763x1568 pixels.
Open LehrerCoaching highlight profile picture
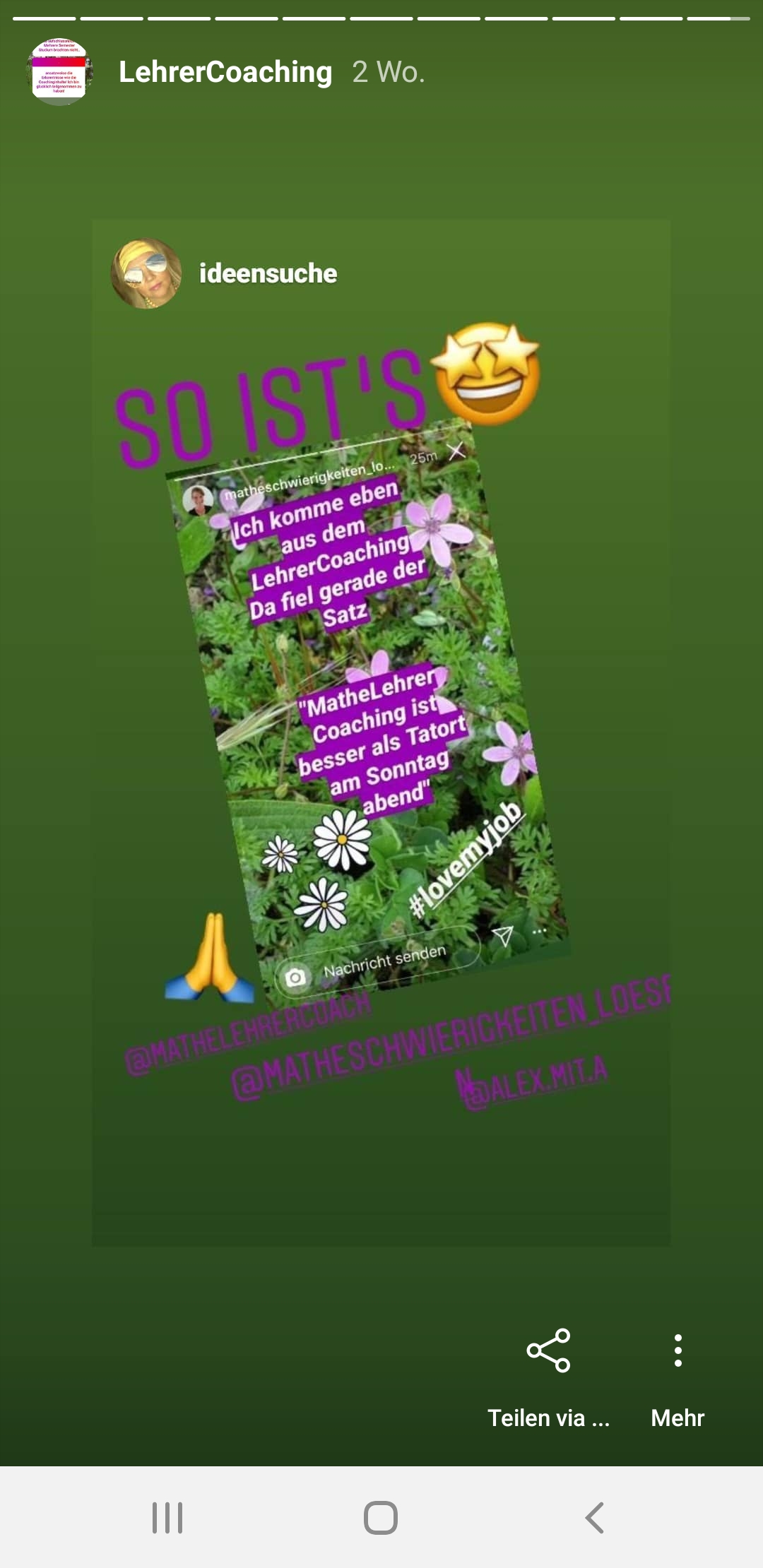(59, 72)
